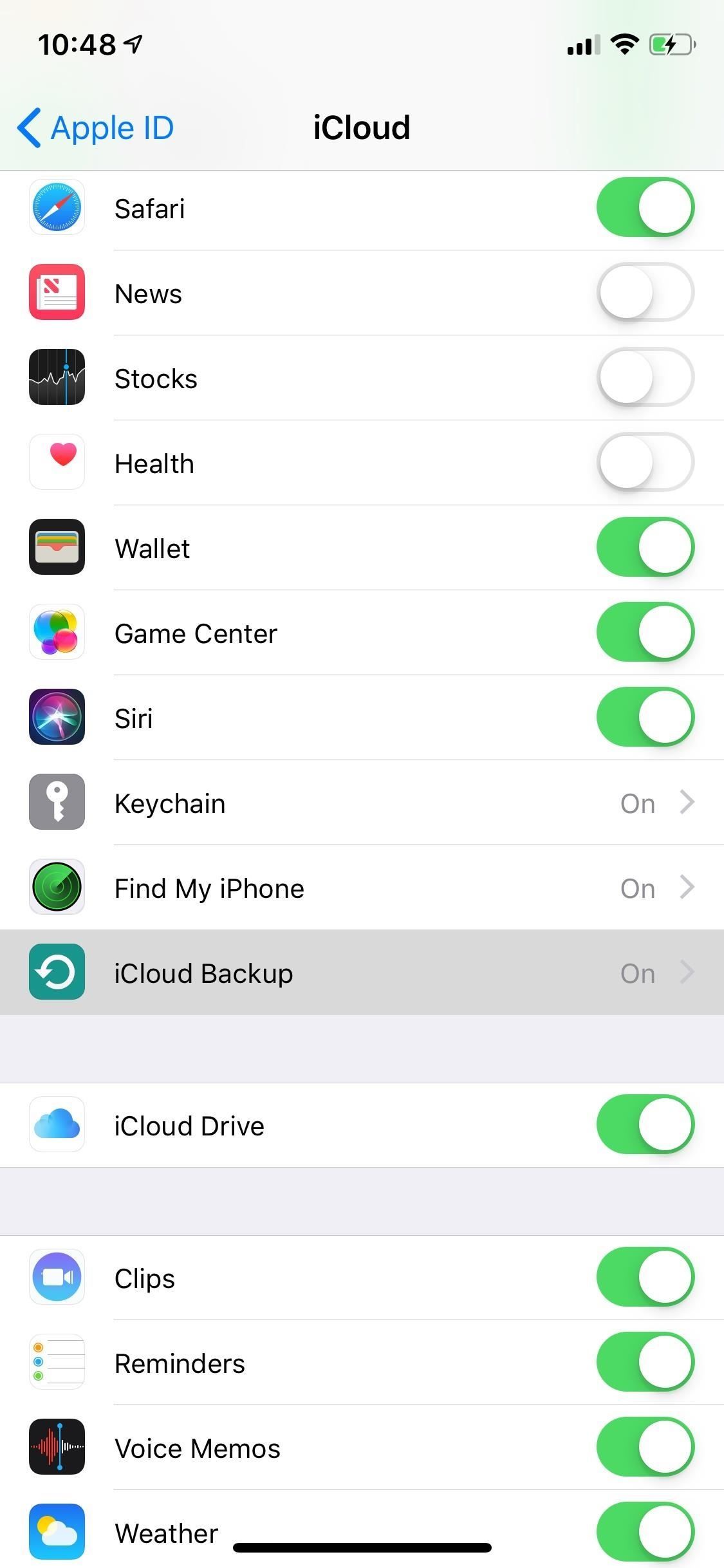Image resolution: width=724 pixels, height=1568 pixels.
Task: Disable Safari iCloud syncing
Action: [645, 207]
